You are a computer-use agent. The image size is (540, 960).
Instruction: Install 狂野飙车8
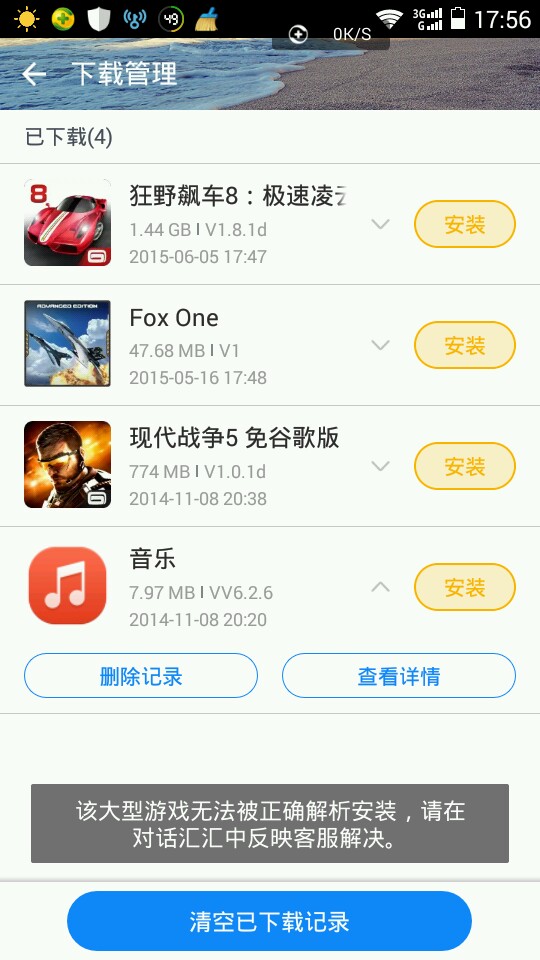465,224
